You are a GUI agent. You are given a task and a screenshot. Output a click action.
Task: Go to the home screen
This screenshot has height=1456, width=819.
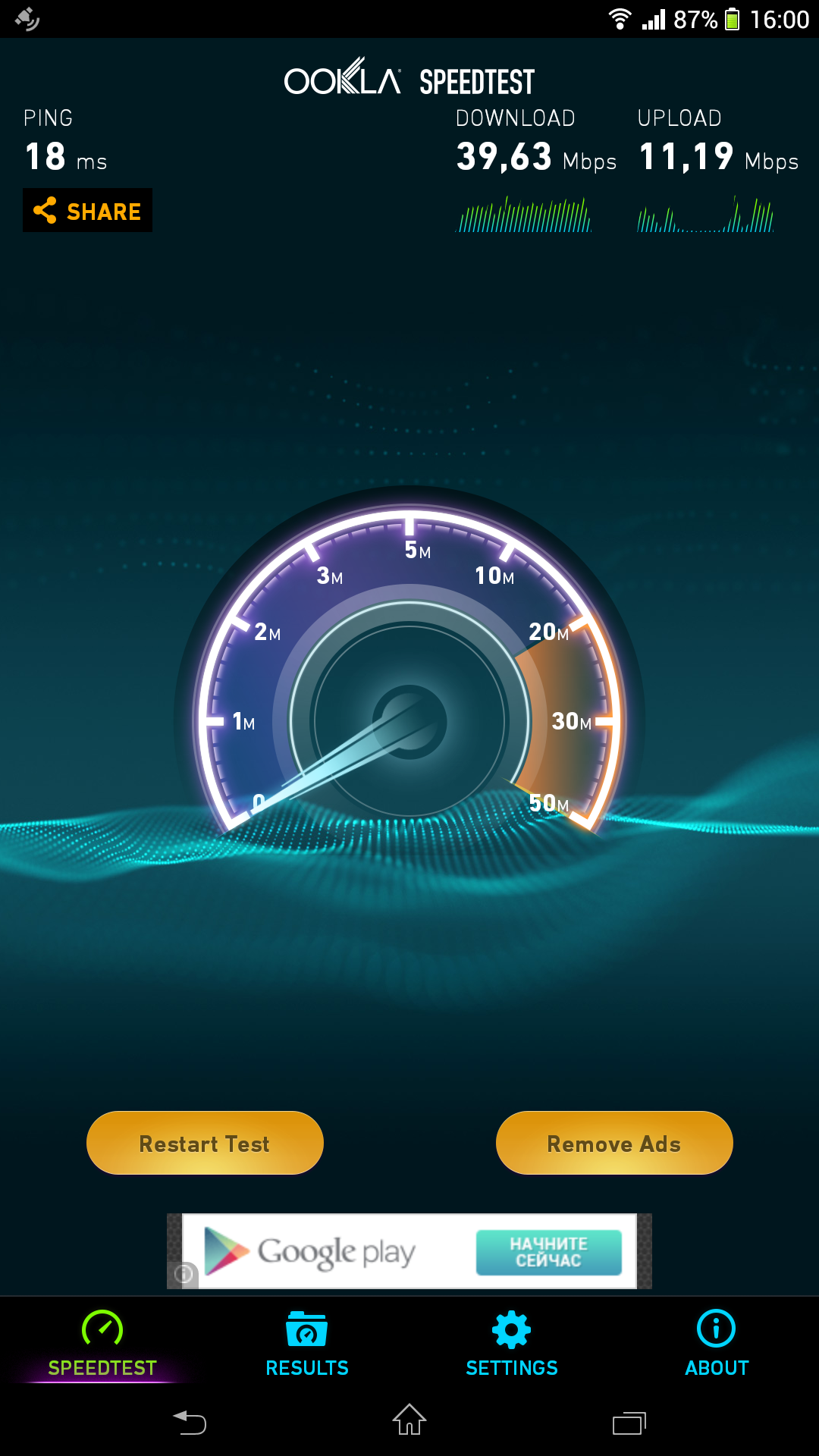[x=409, y=1420]
